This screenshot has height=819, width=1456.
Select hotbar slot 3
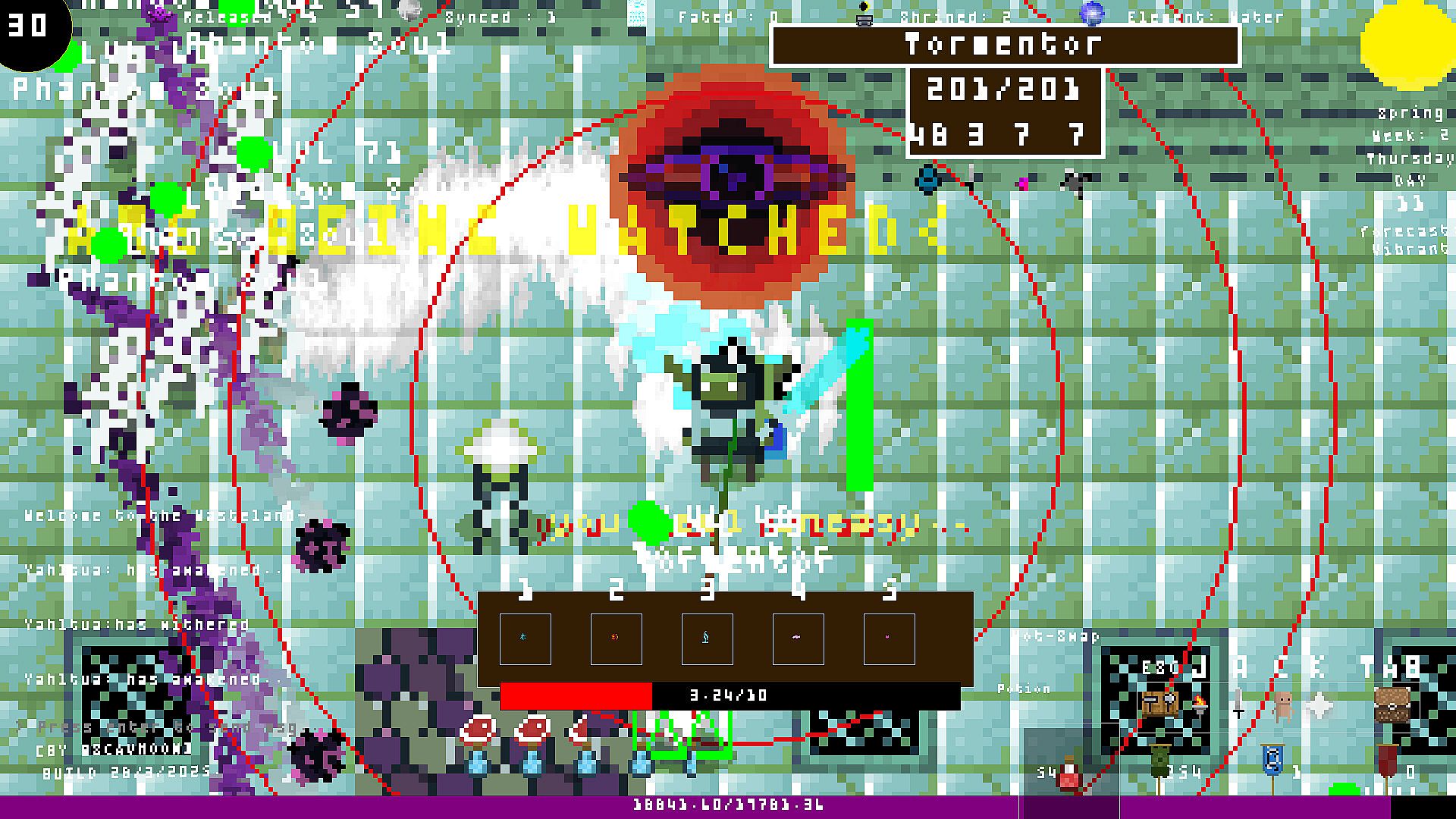coord(708,639)
